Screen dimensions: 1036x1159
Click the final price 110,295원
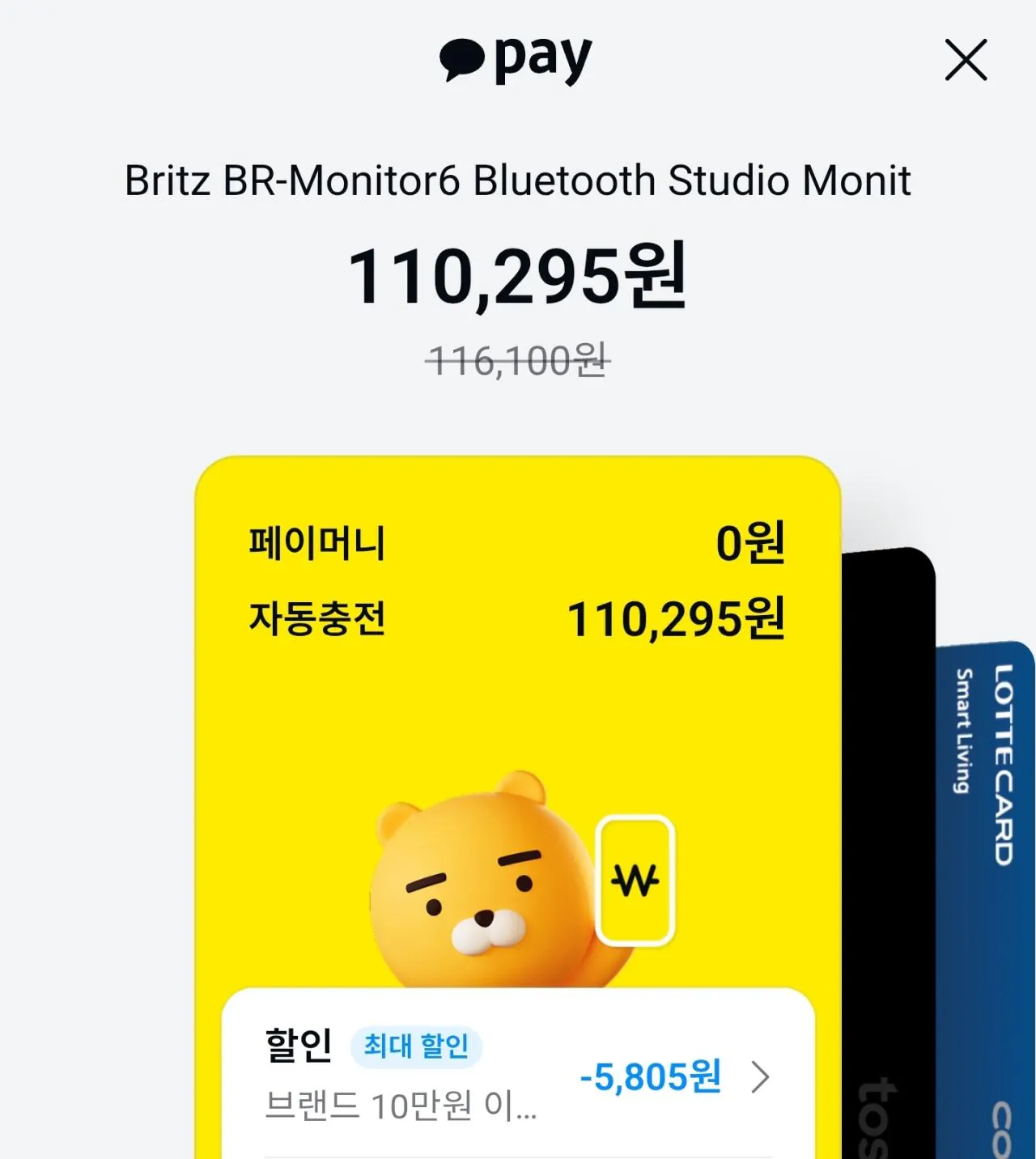point(518,278)
